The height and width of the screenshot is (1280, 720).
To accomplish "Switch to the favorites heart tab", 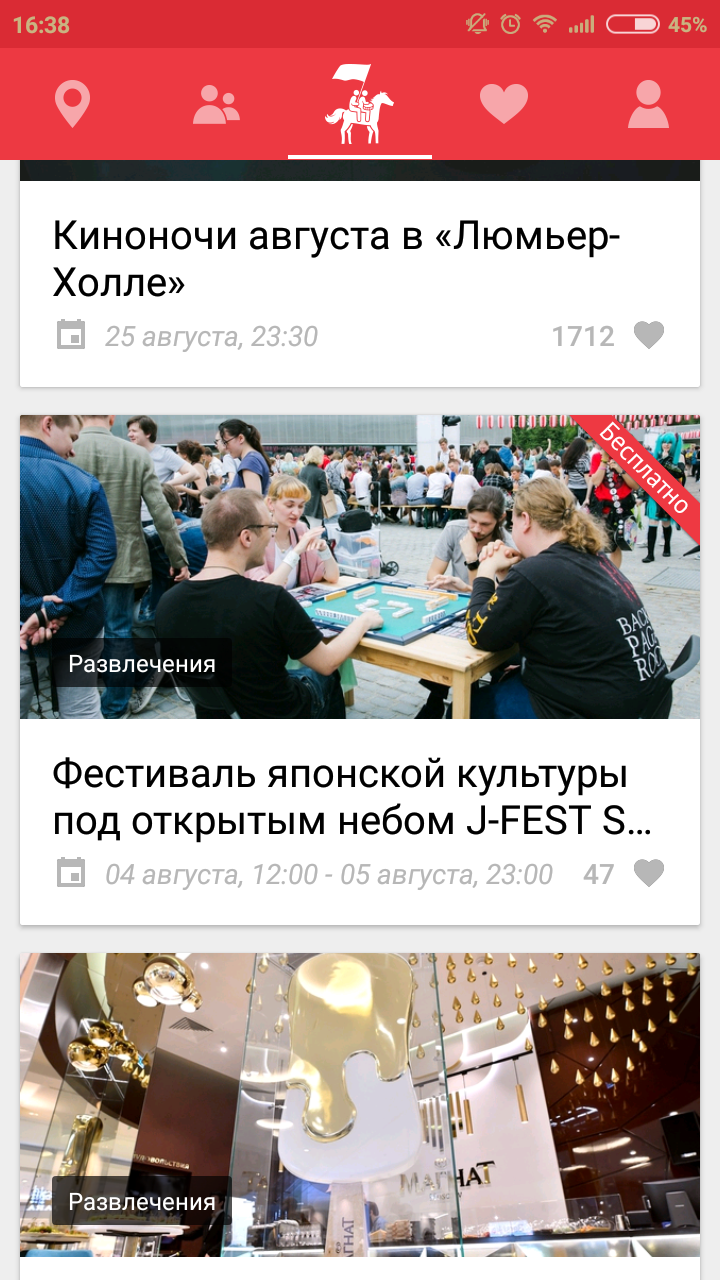I will pos(504,104).
